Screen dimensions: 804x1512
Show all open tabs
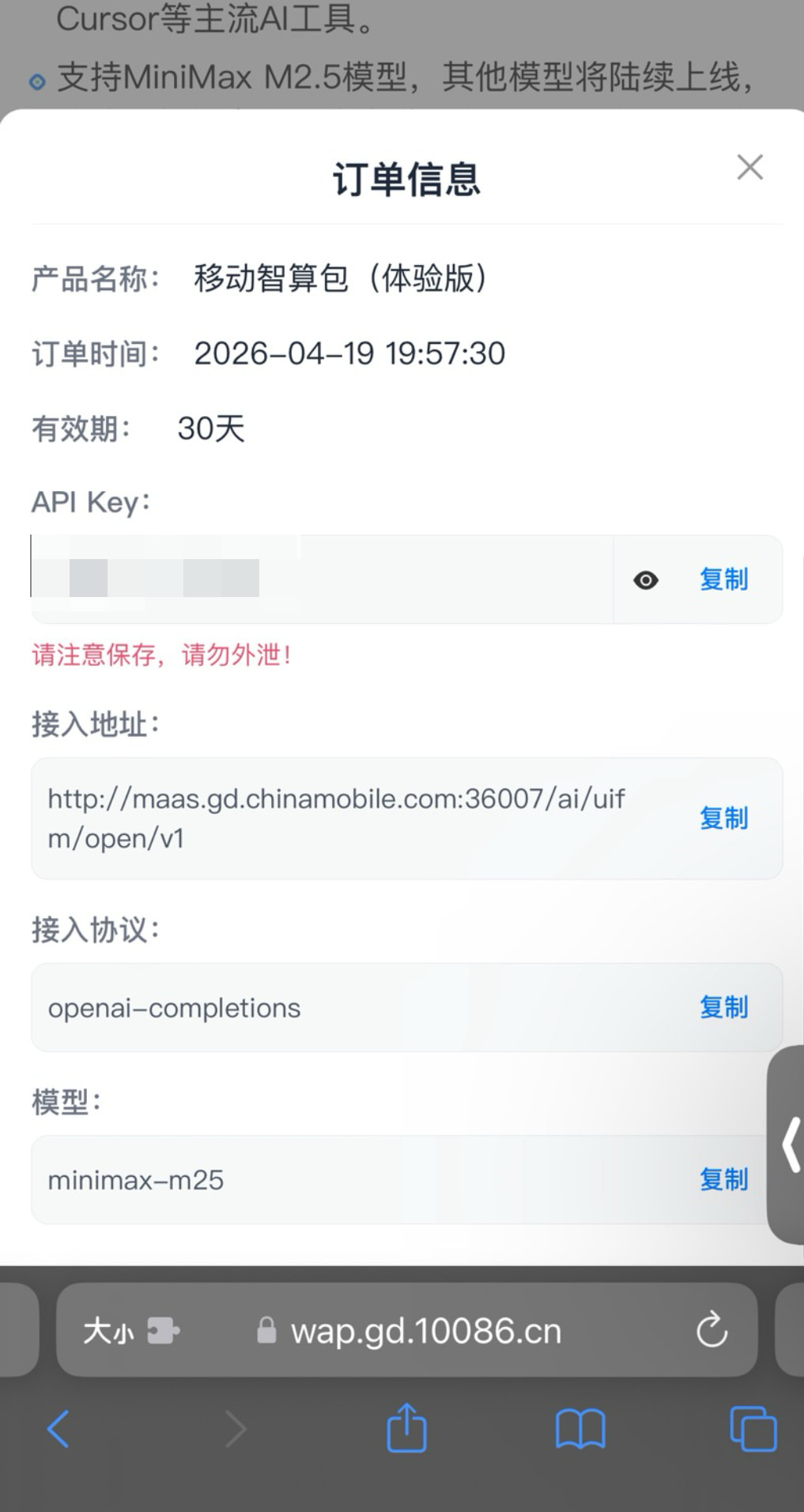753,1429
